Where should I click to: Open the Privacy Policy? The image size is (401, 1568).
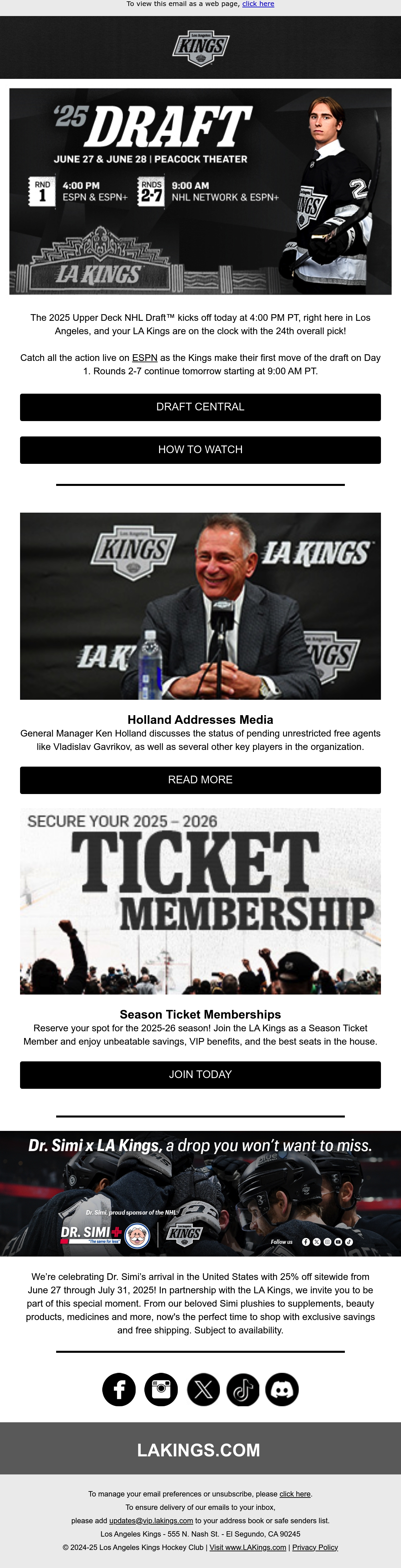pos(315,1547)
